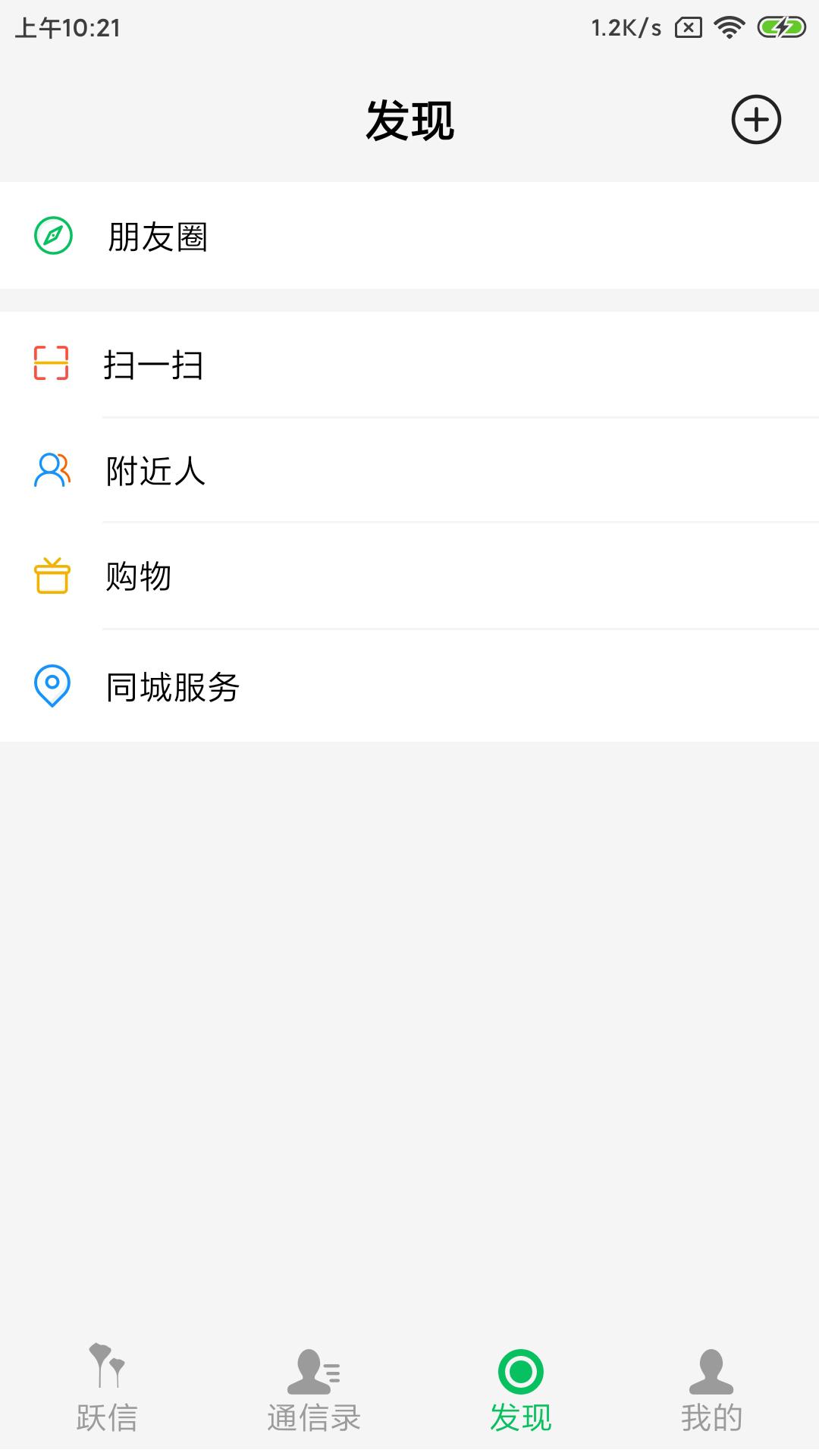
Task: Go to the 我的 profile tab
Action: [711, 1389]
